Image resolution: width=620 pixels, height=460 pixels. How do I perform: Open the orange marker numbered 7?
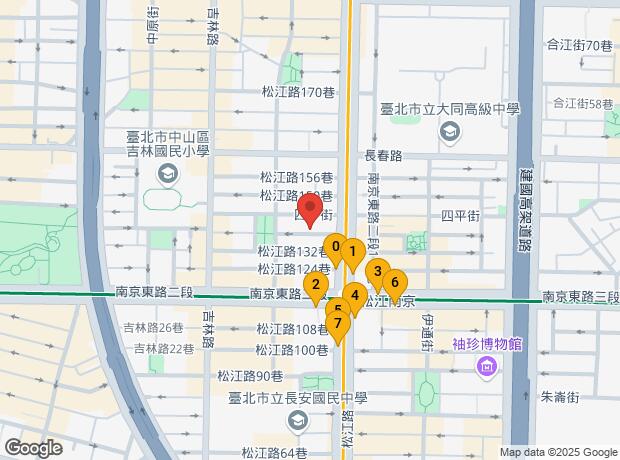(340, 323)
